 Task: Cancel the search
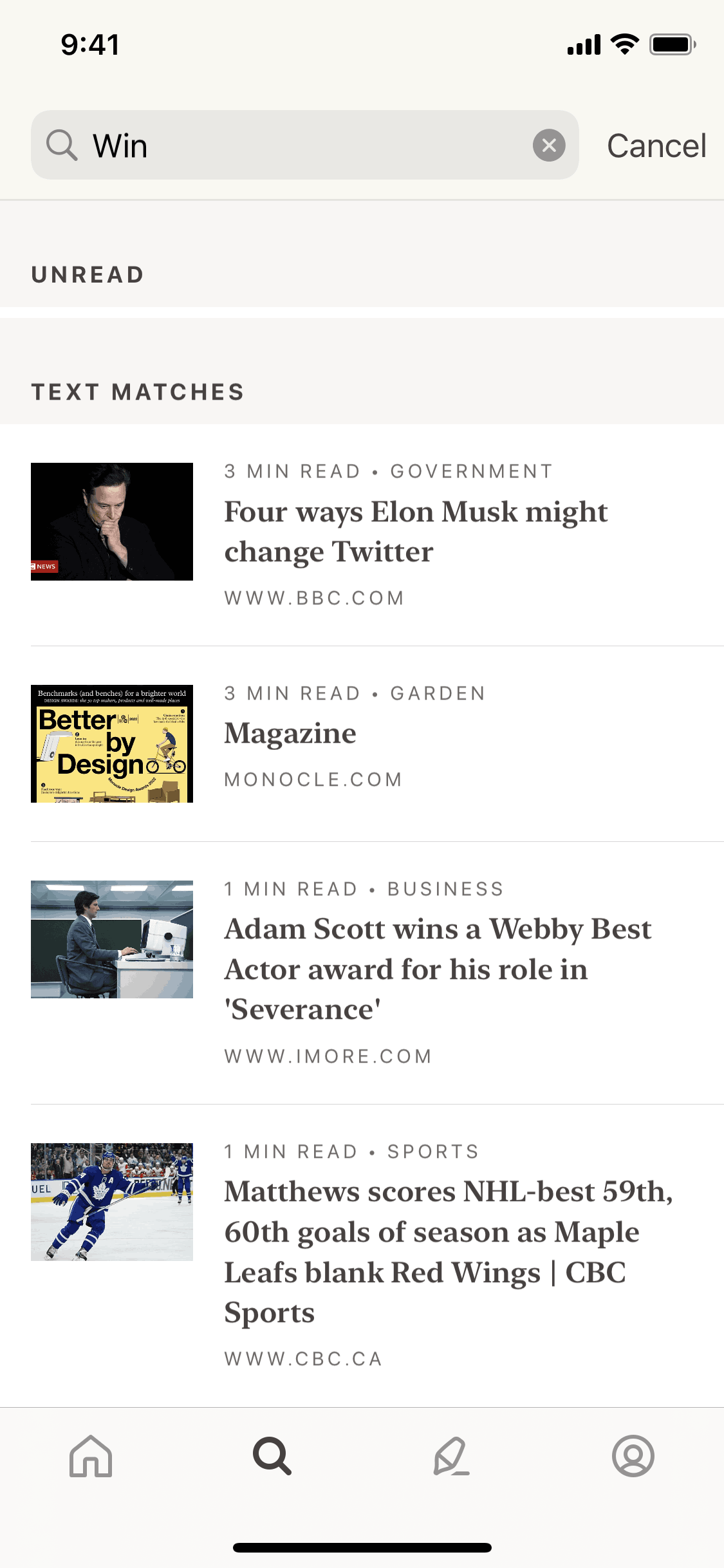pyautogui.click(x=656, y=145)
